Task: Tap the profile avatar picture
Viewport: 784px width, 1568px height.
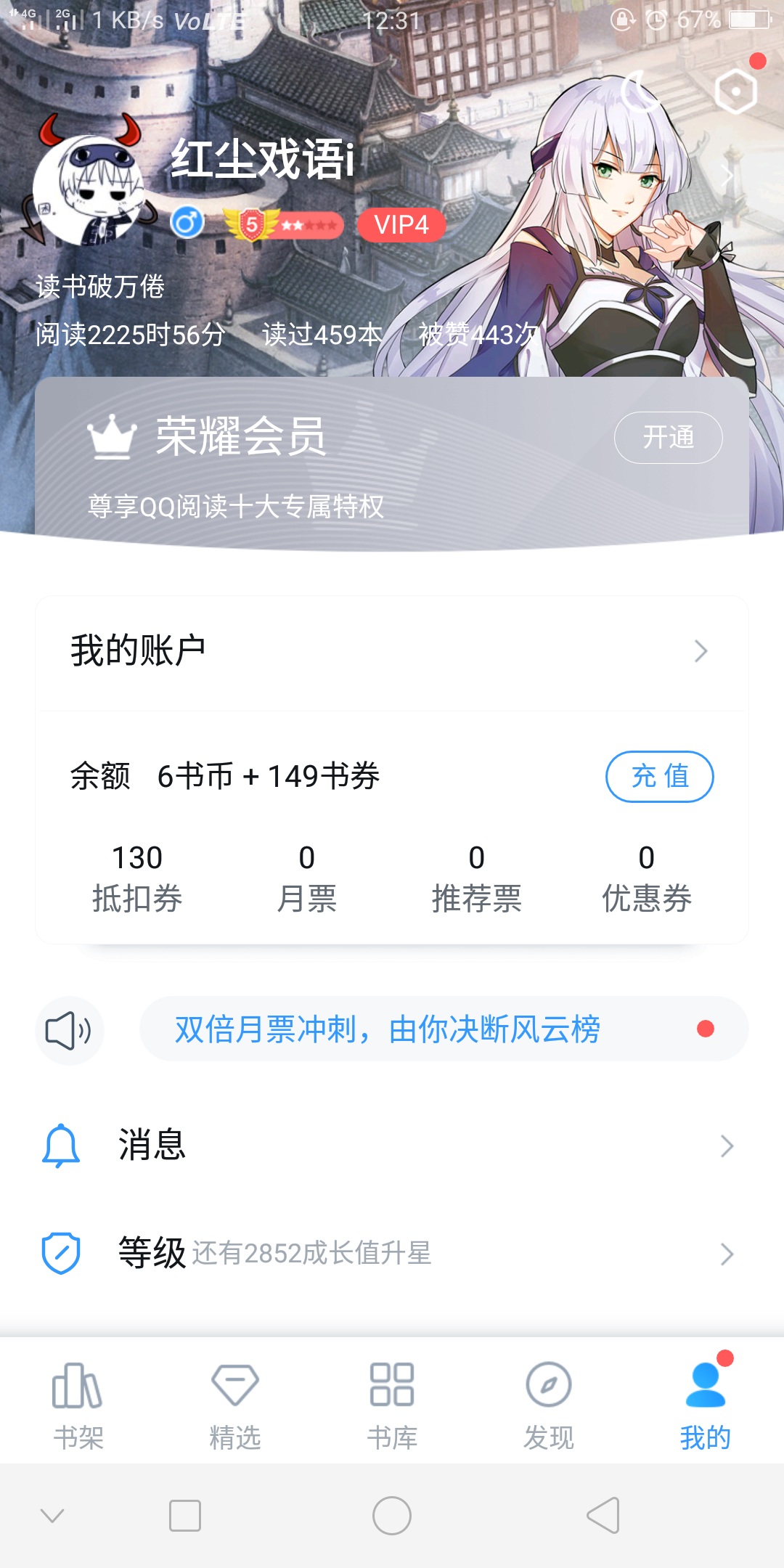Action: coord(89,187)
